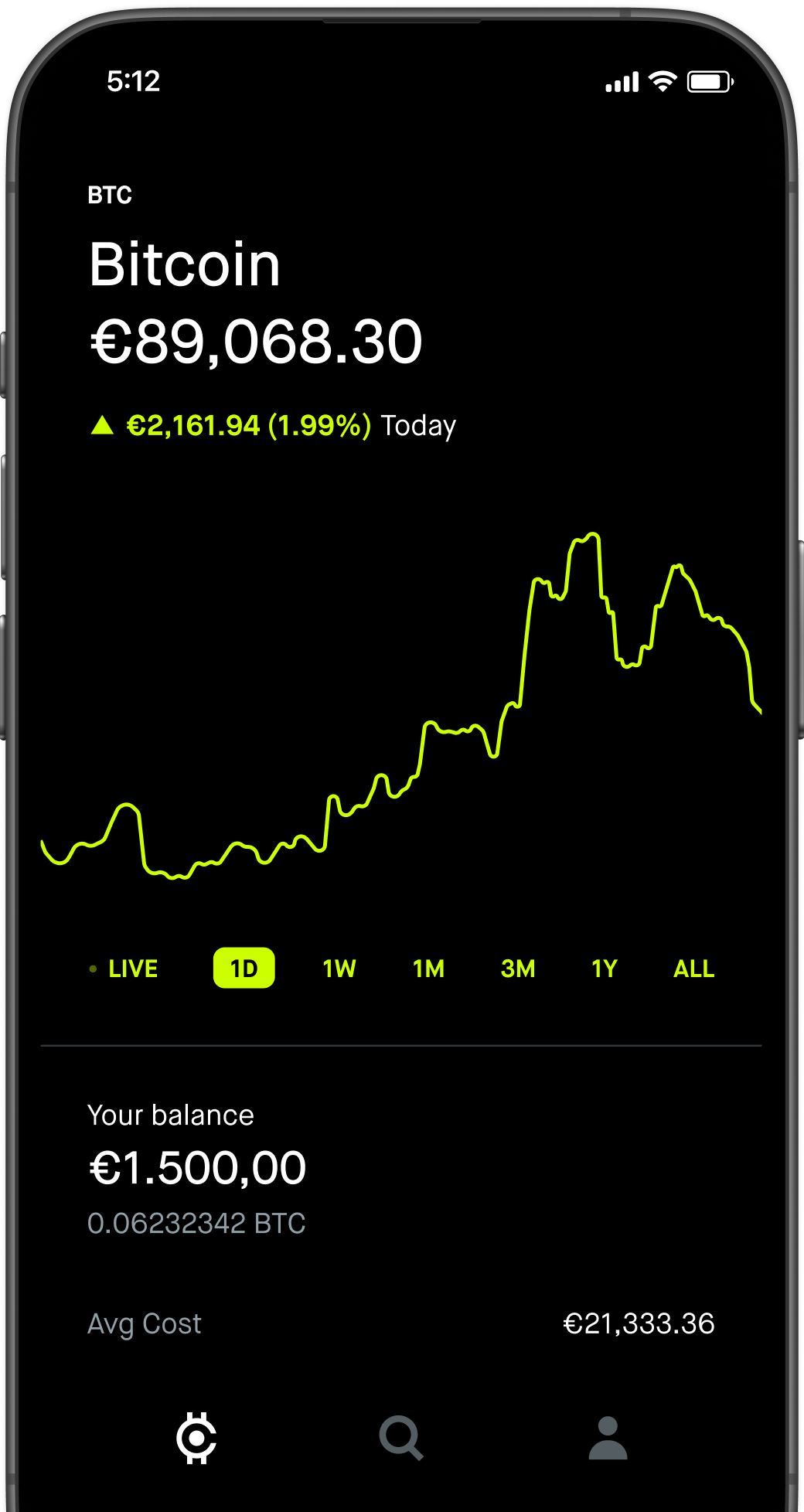Click the cellular signal bars icon

point(622,82)
